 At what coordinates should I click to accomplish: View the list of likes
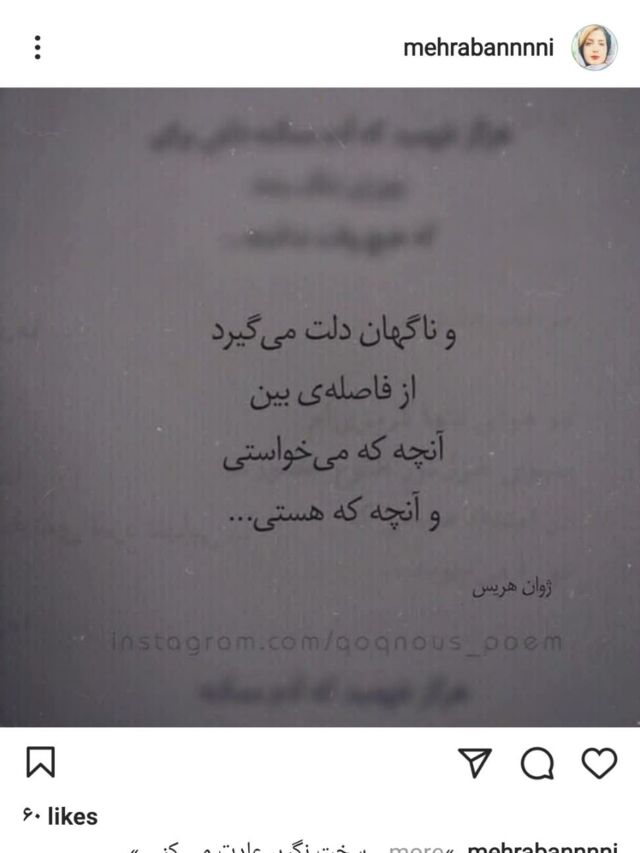pos(59,817)
